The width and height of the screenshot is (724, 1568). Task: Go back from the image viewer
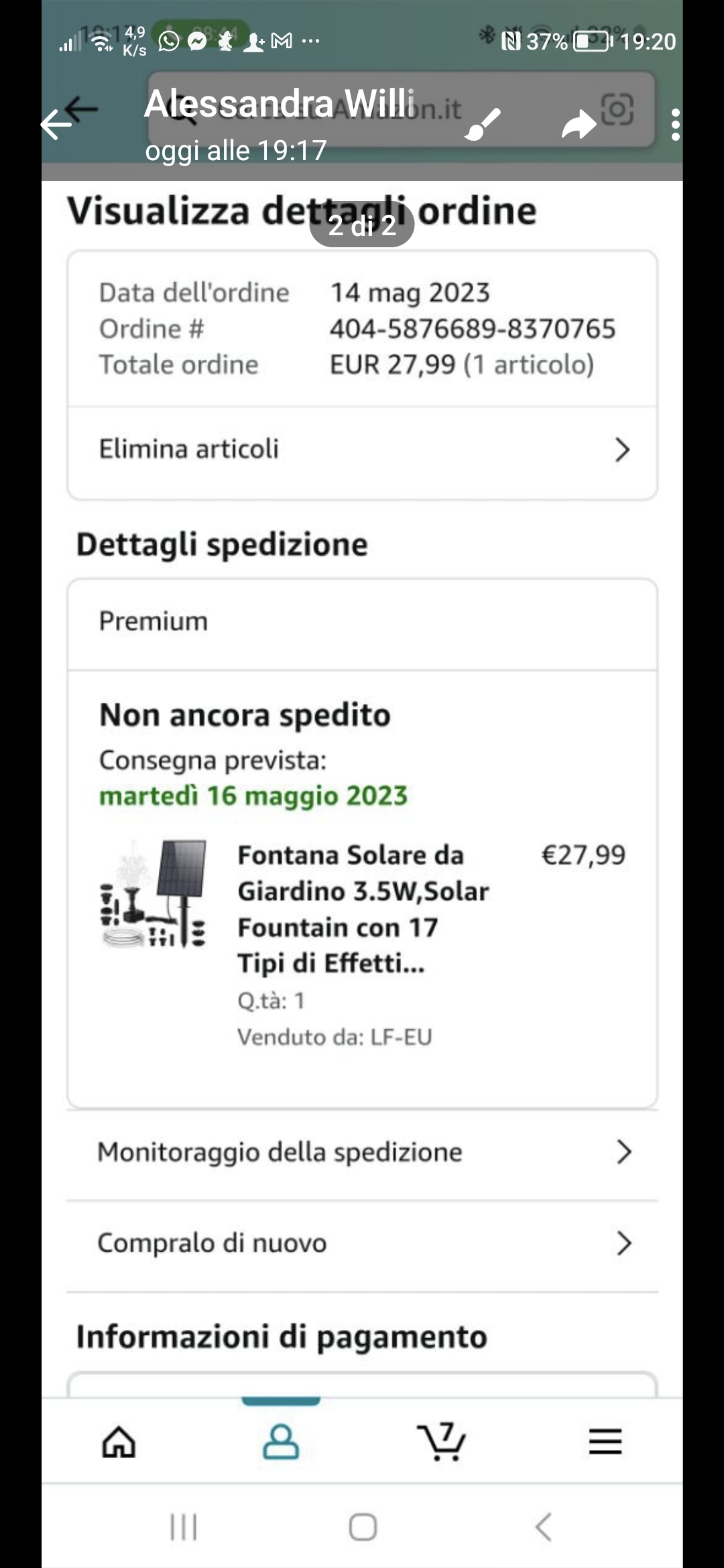click(56, 125)
